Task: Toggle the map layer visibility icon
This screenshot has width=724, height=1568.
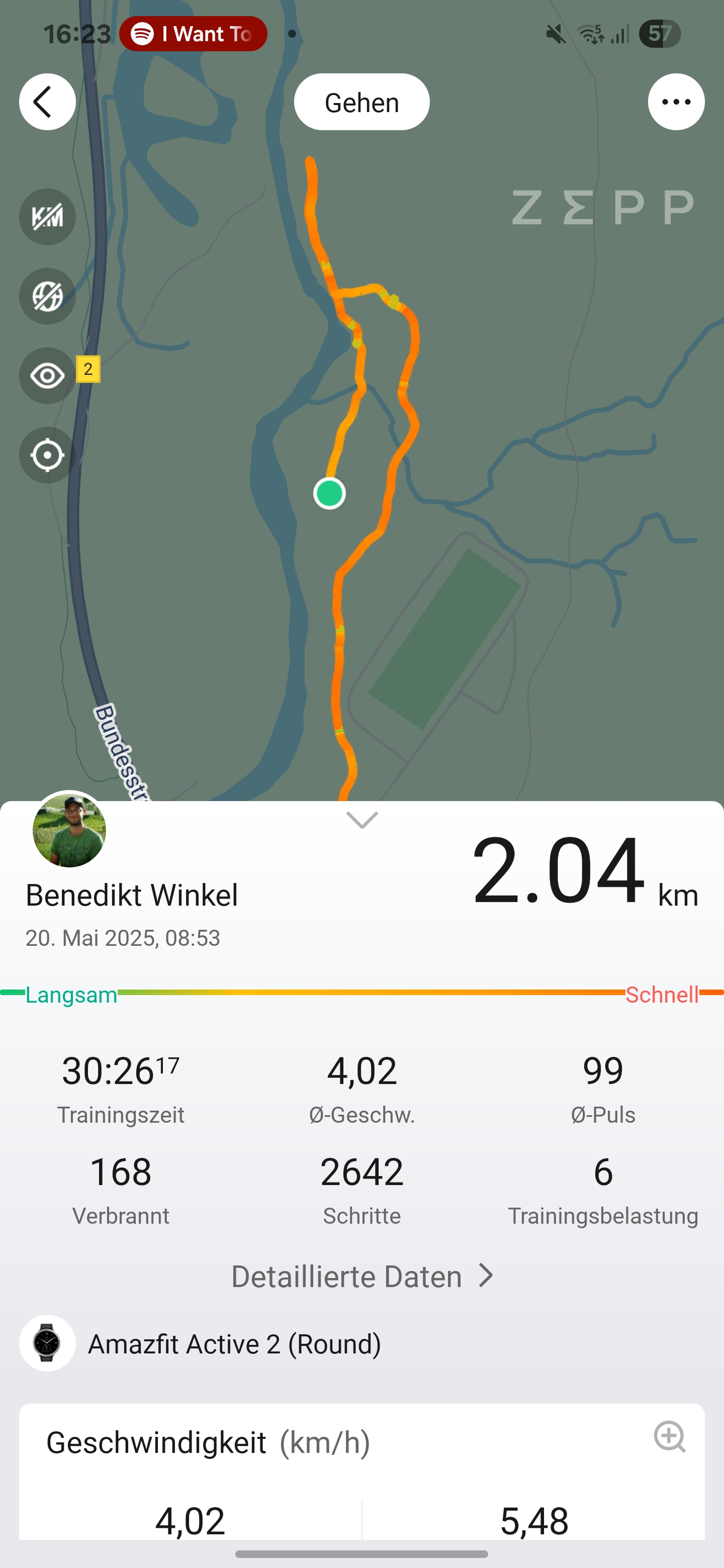Action: point(47,297)
